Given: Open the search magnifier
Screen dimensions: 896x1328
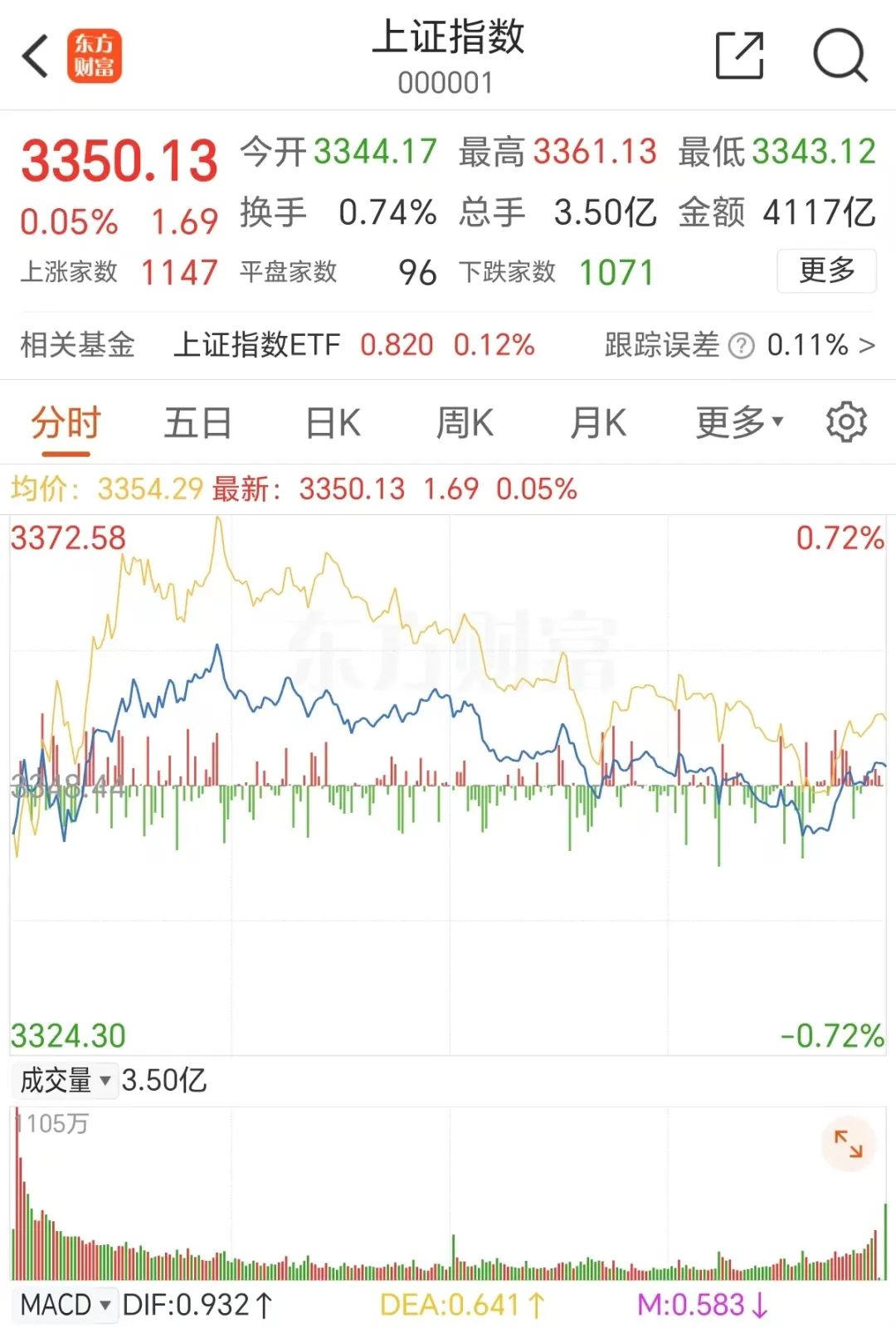Looking at the screenshot, I should (840, 56).
